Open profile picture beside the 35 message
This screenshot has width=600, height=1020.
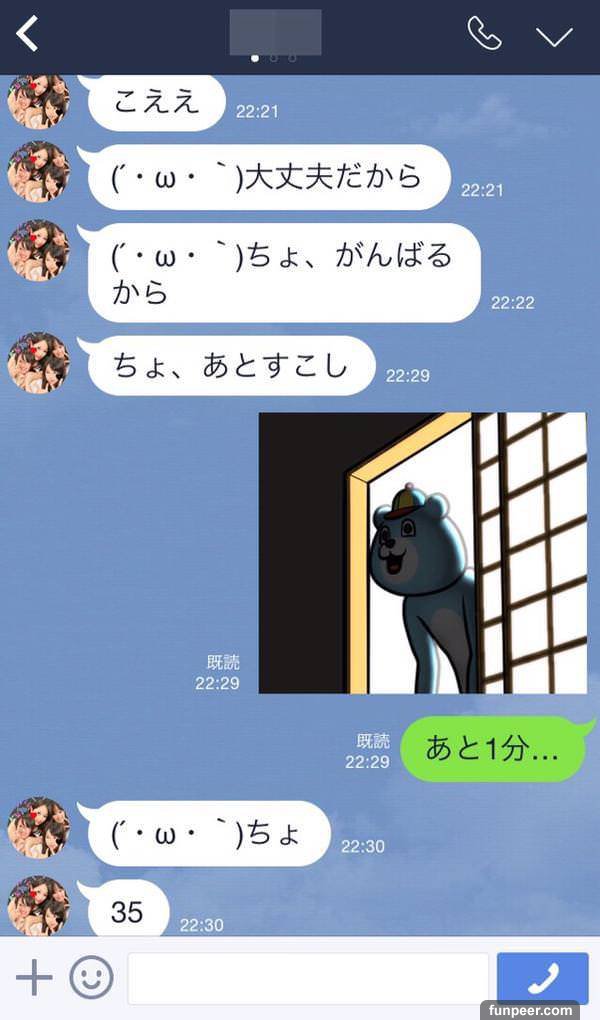[x=38, y=906]
